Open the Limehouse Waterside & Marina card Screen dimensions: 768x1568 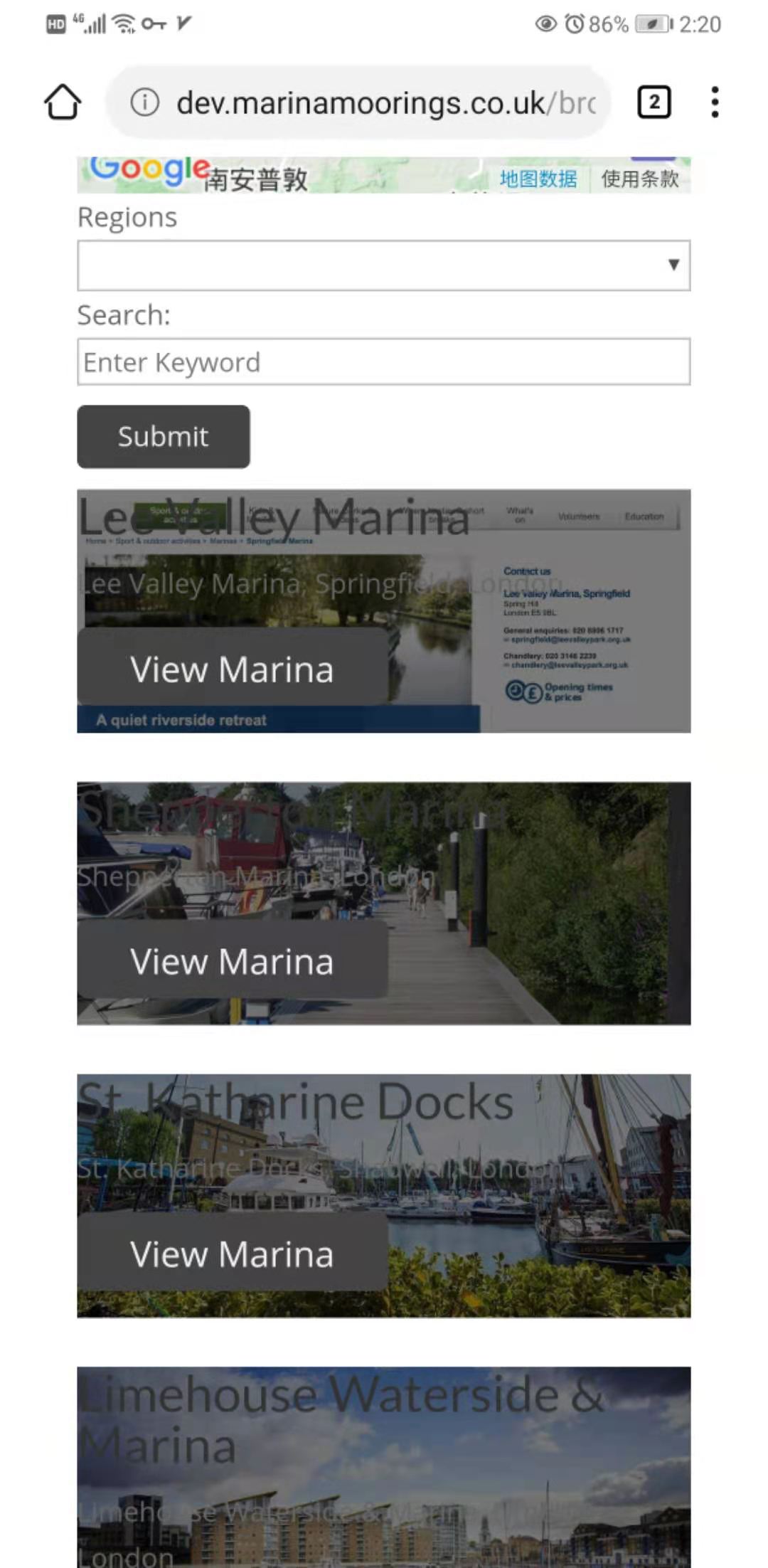(384, 1467)
